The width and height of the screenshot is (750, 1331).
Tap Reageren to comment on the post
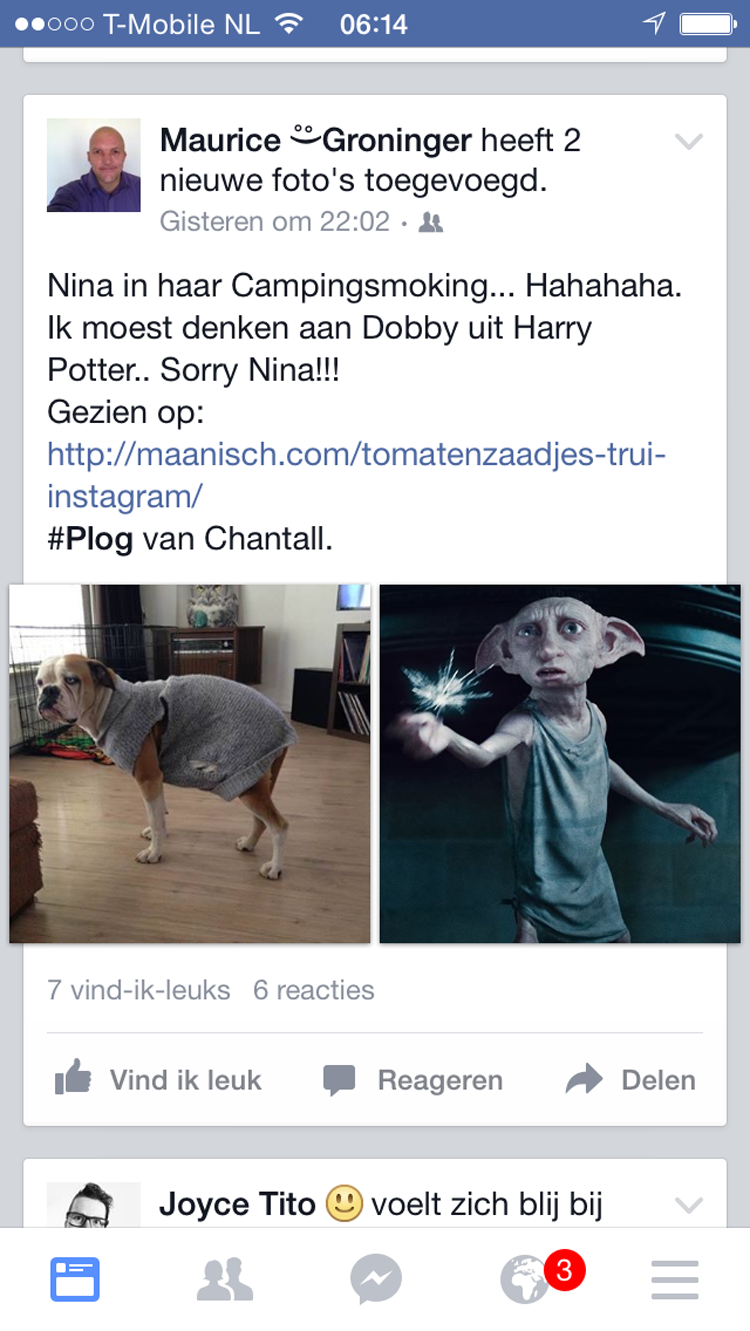[x=412, y=1080]
